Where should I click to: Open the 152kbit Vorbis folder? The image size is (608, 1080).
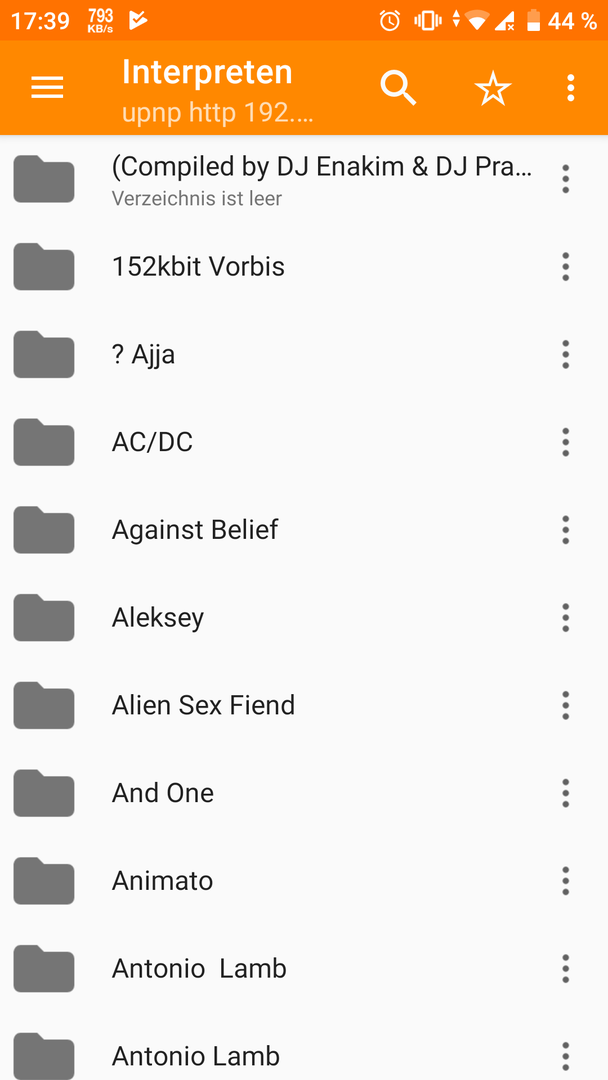(x=304, y=267)
